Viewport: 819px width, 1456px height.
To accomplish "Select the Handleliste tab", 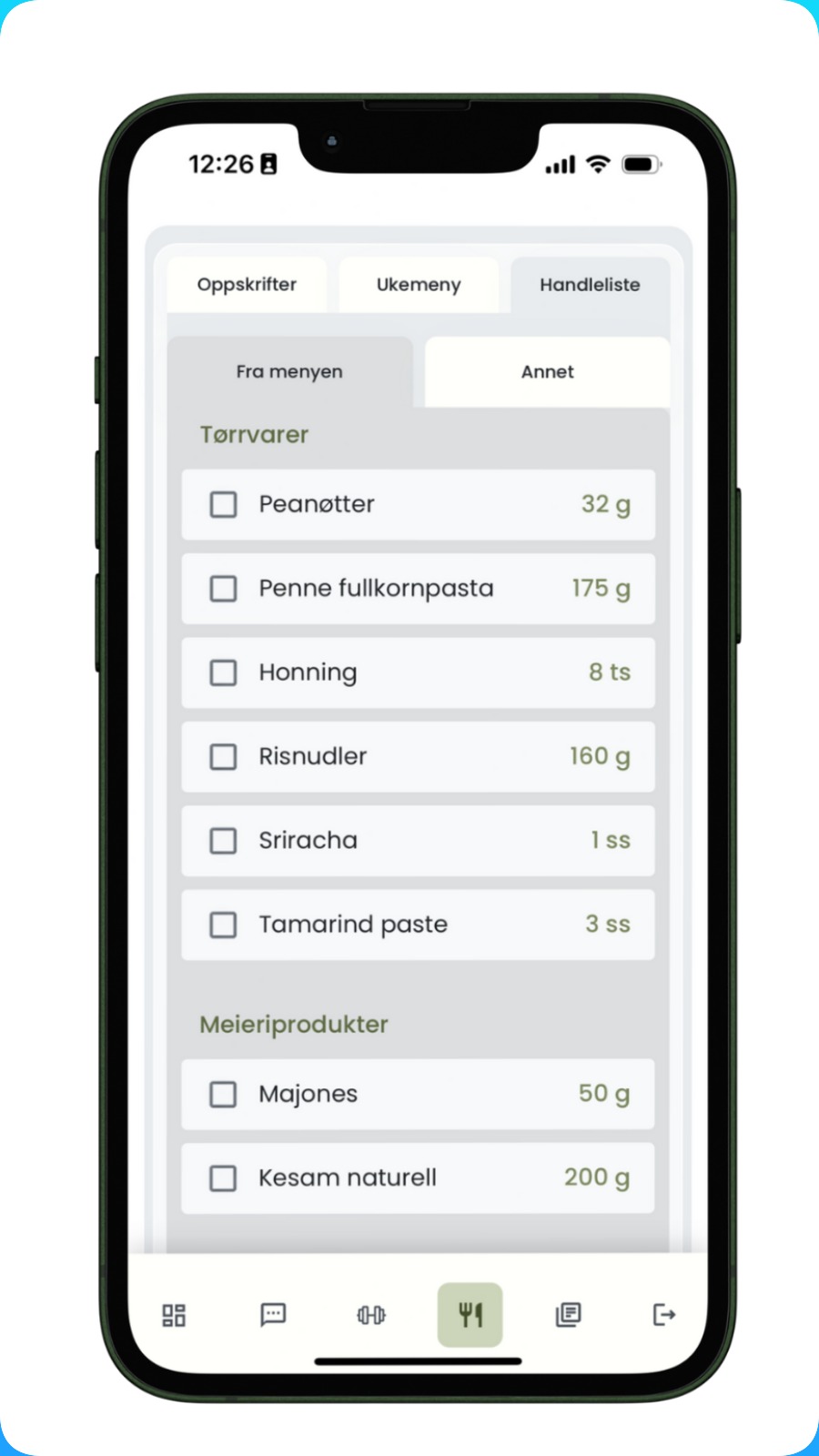I will click(590, 285).
